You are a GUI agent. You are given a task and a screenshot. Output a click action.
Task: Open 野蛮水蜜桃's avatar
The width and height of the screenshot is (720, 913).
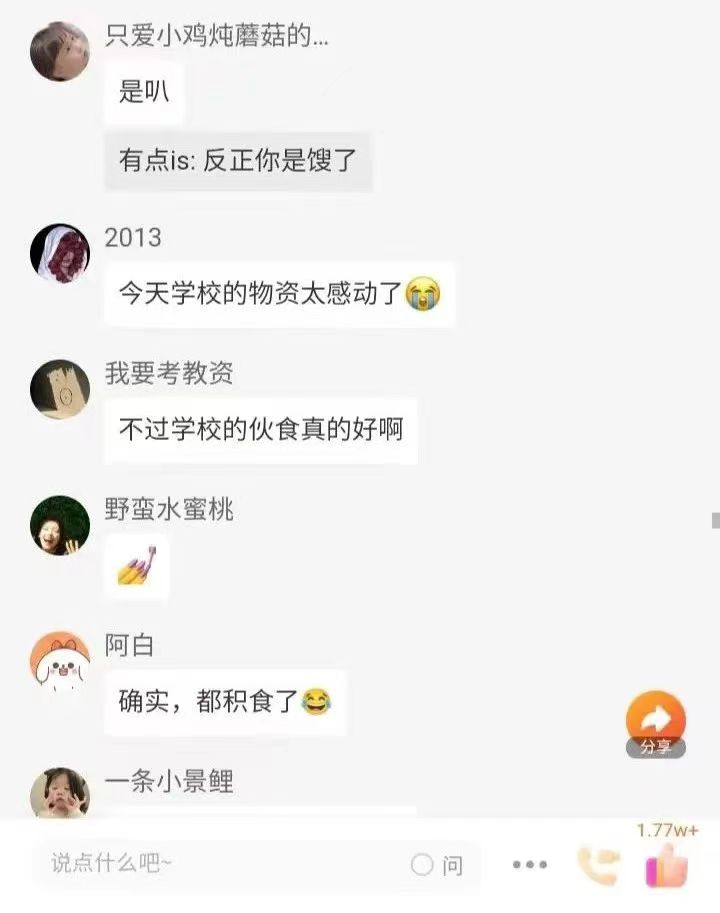(x=60, y=525)
